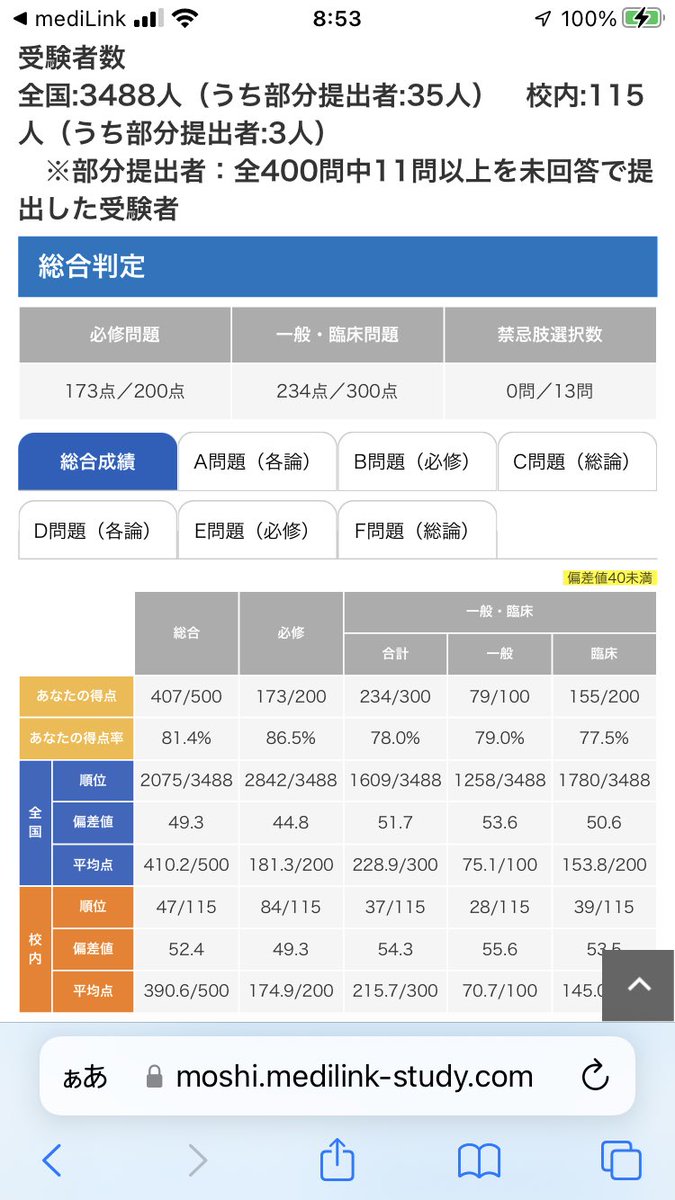Select the E問題（必修）tab
Image resolution: width=675 pixels, height=1200 pixels.
coord(257,530)
